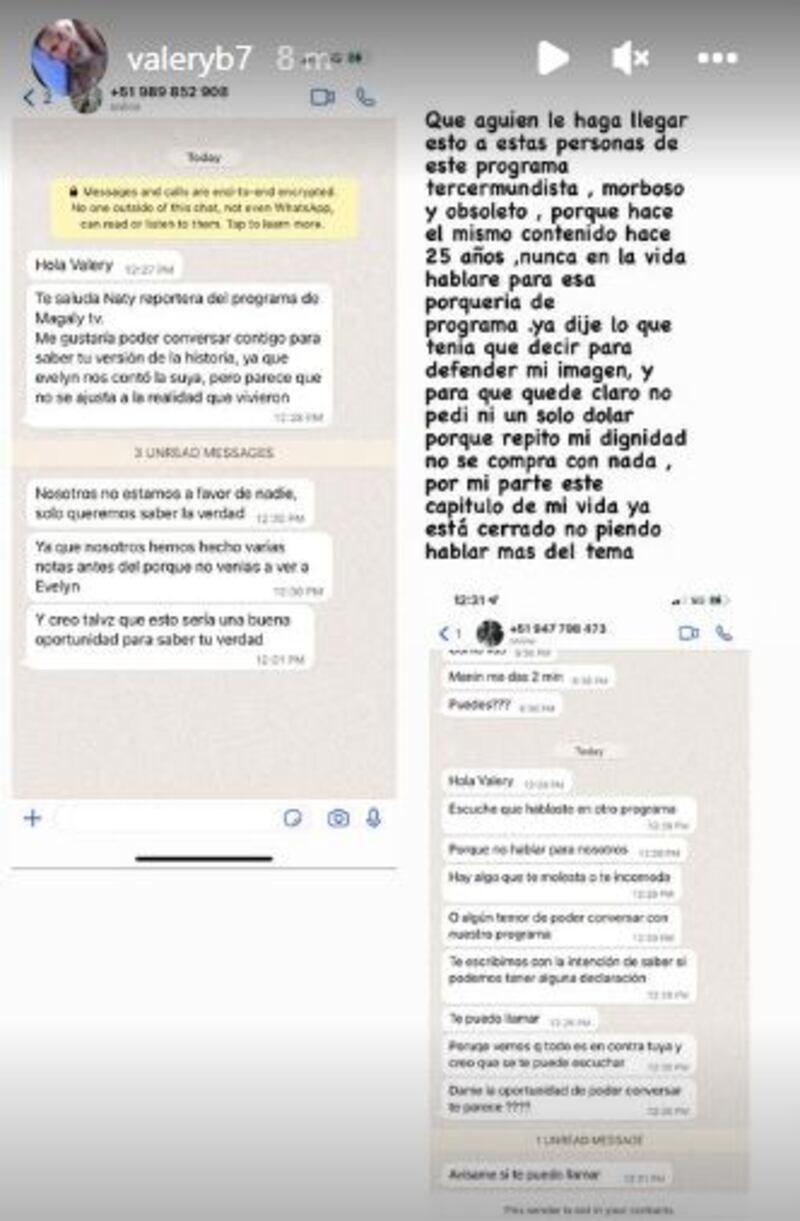The image size is (800, 1221).
Task: Unmute the story sound
Action: pos(631,59)
